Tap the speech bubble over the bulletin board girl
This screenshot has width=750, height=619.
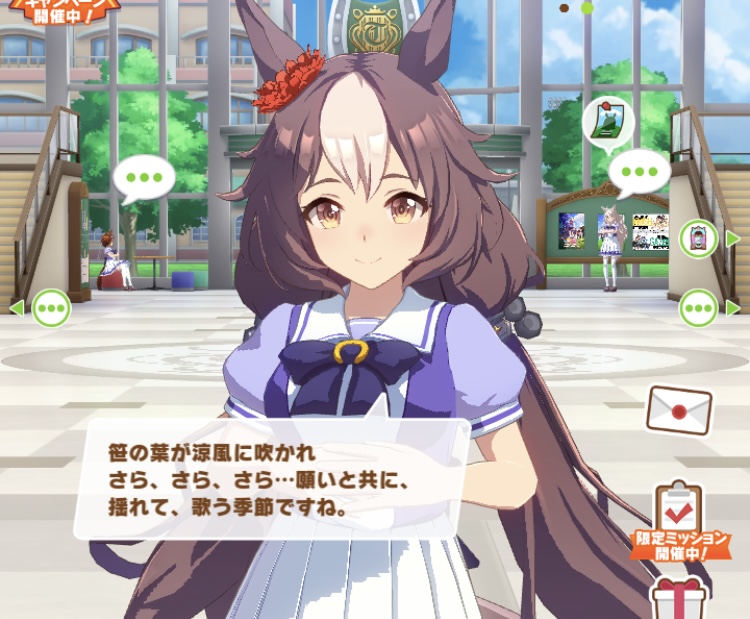pyautogui.click(x=638, y=174)
